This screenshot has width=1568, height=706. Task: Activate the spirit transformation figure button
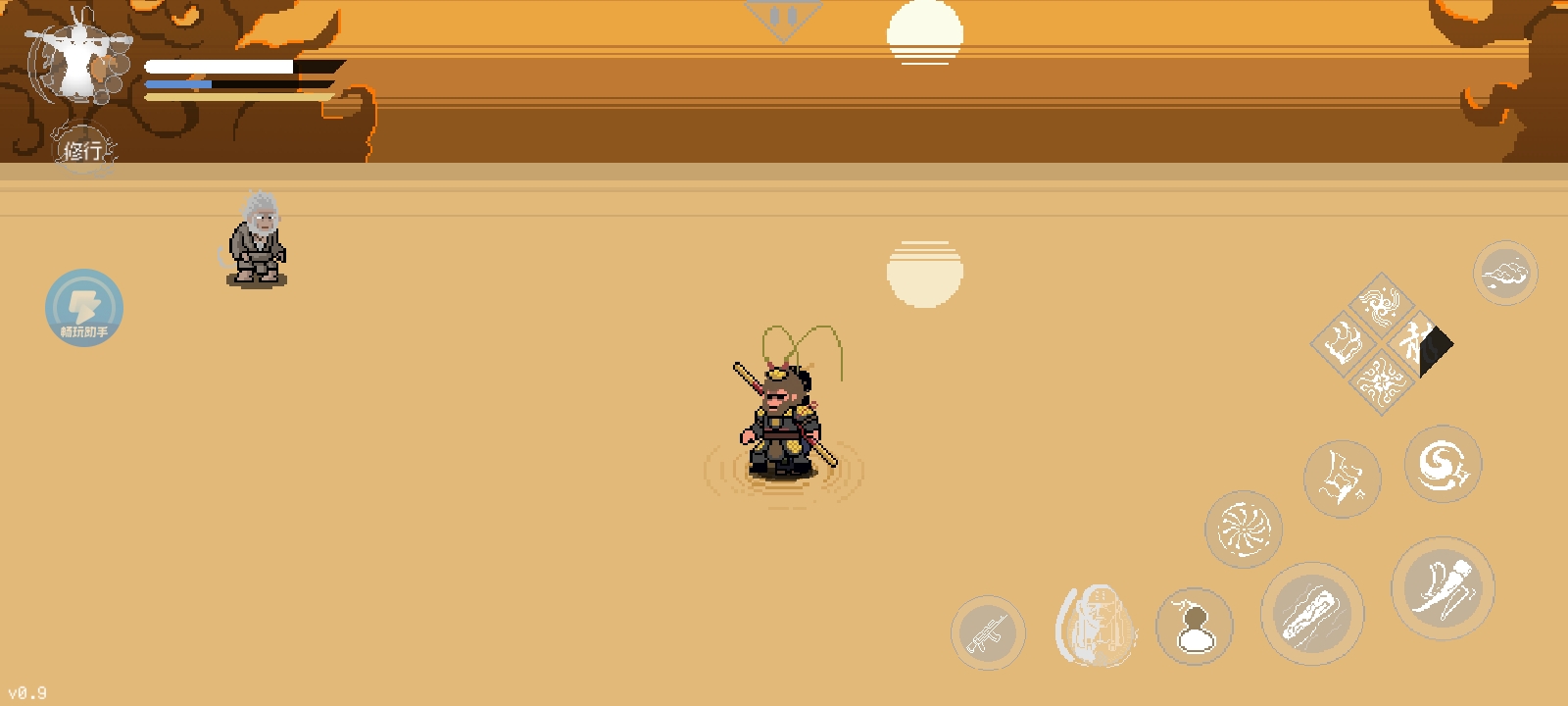(x=1096, y=626)
